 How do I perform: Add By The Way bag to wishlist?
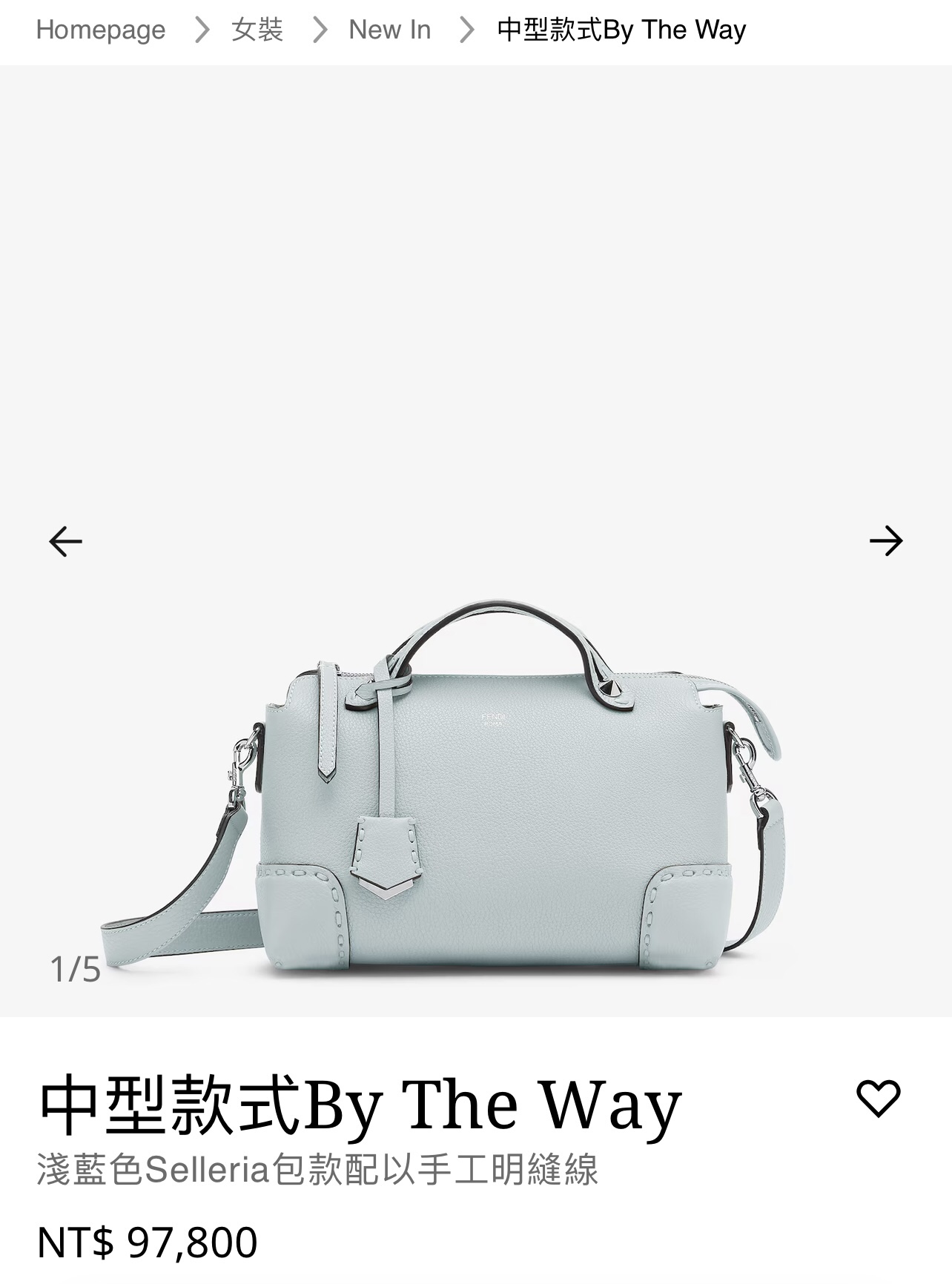click(x=878, y=1098)
